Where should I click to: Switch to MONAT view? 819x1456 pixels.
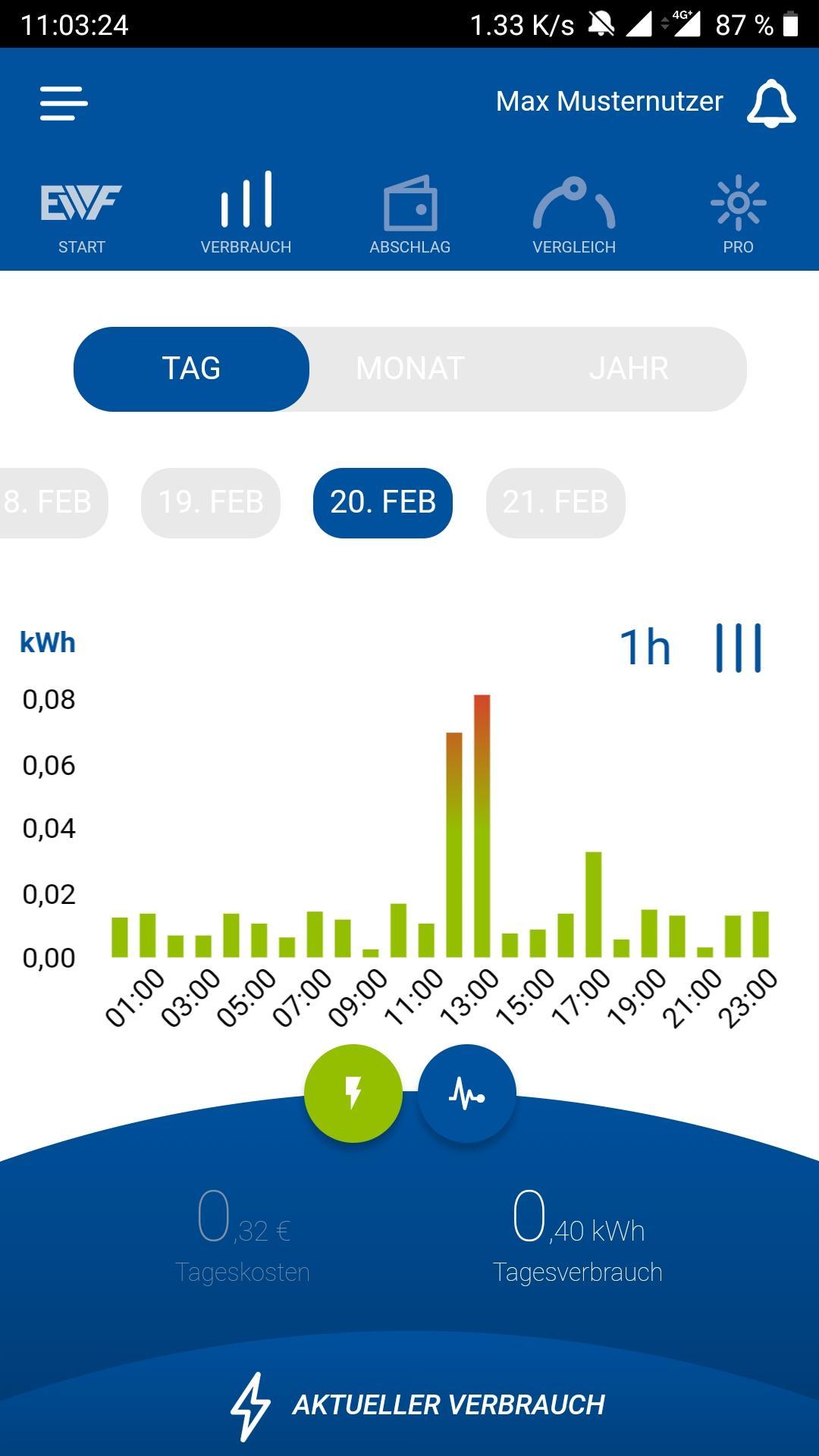tap(410, 369)
